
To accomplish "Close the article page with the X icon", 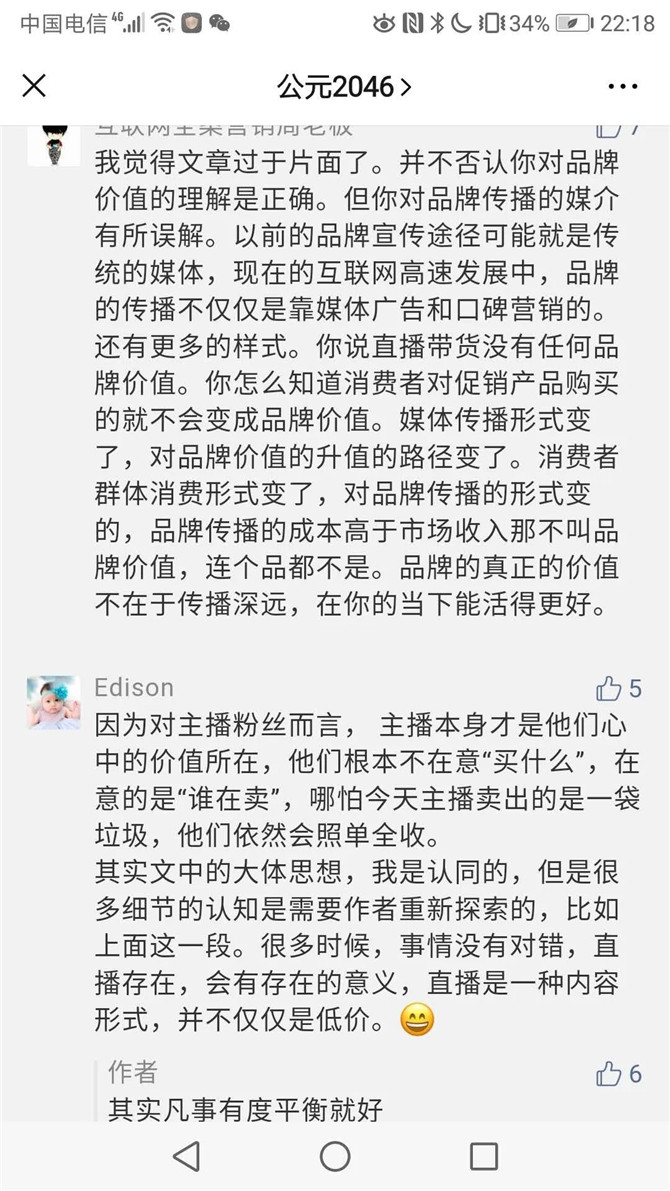I will point(34,86).
